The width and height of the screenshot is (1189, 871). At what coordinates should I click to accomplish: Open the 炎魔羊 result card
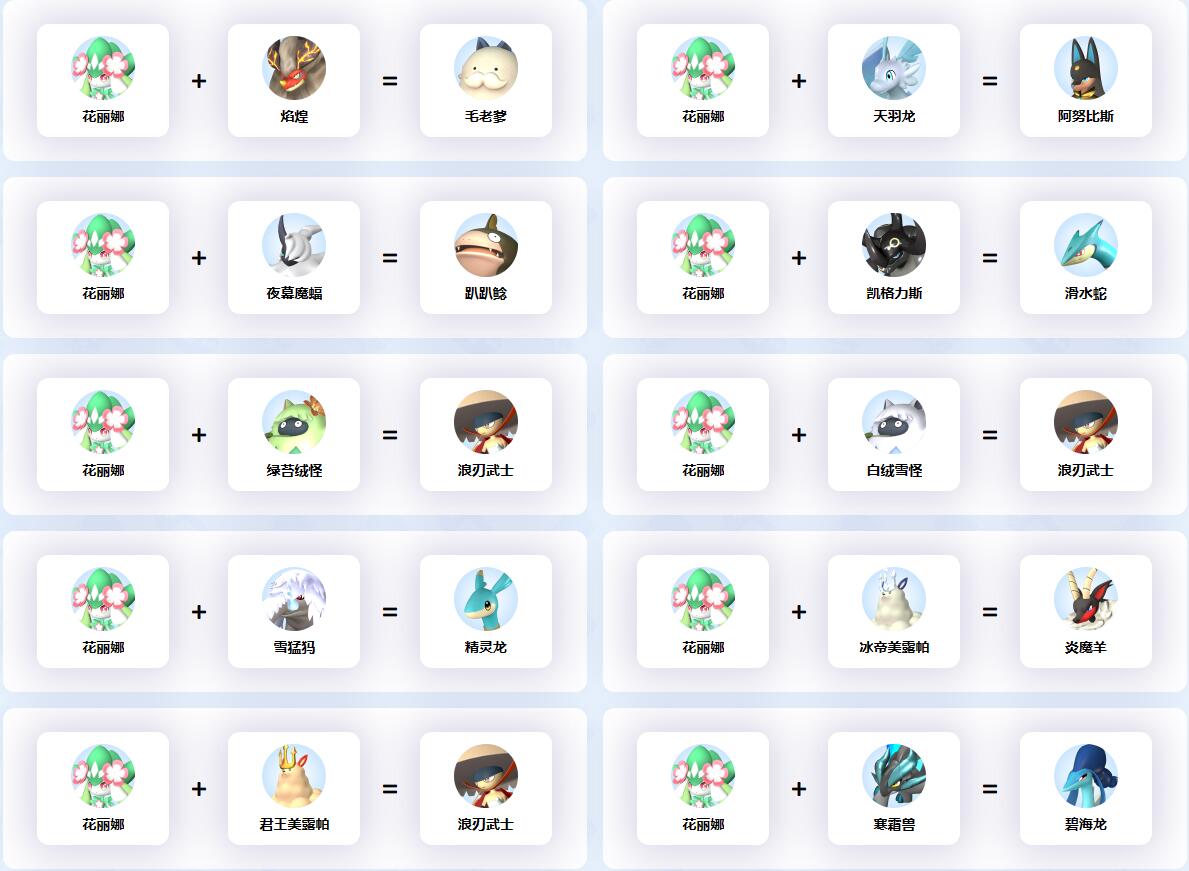point(1086,612)
